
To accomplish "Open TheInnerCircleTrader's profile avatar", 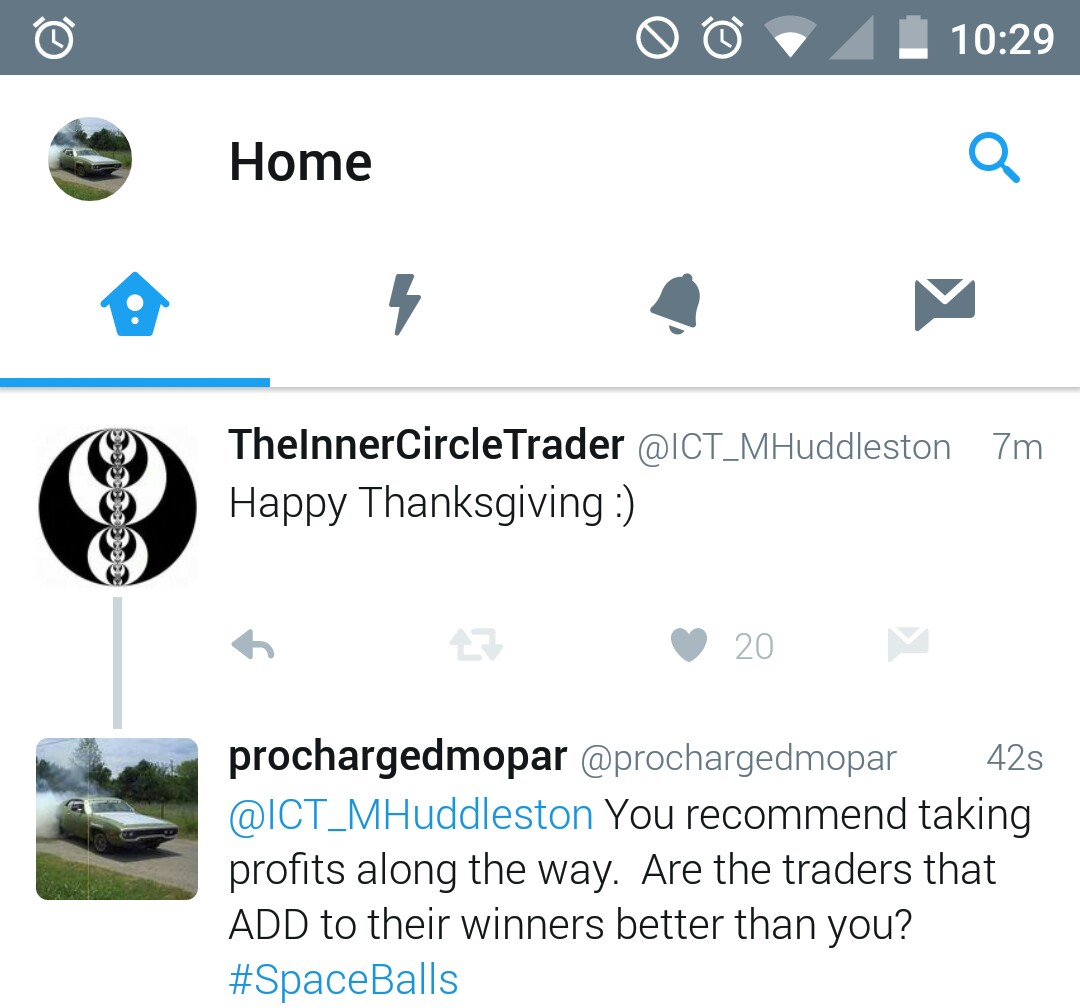I will tap(117, 507).
